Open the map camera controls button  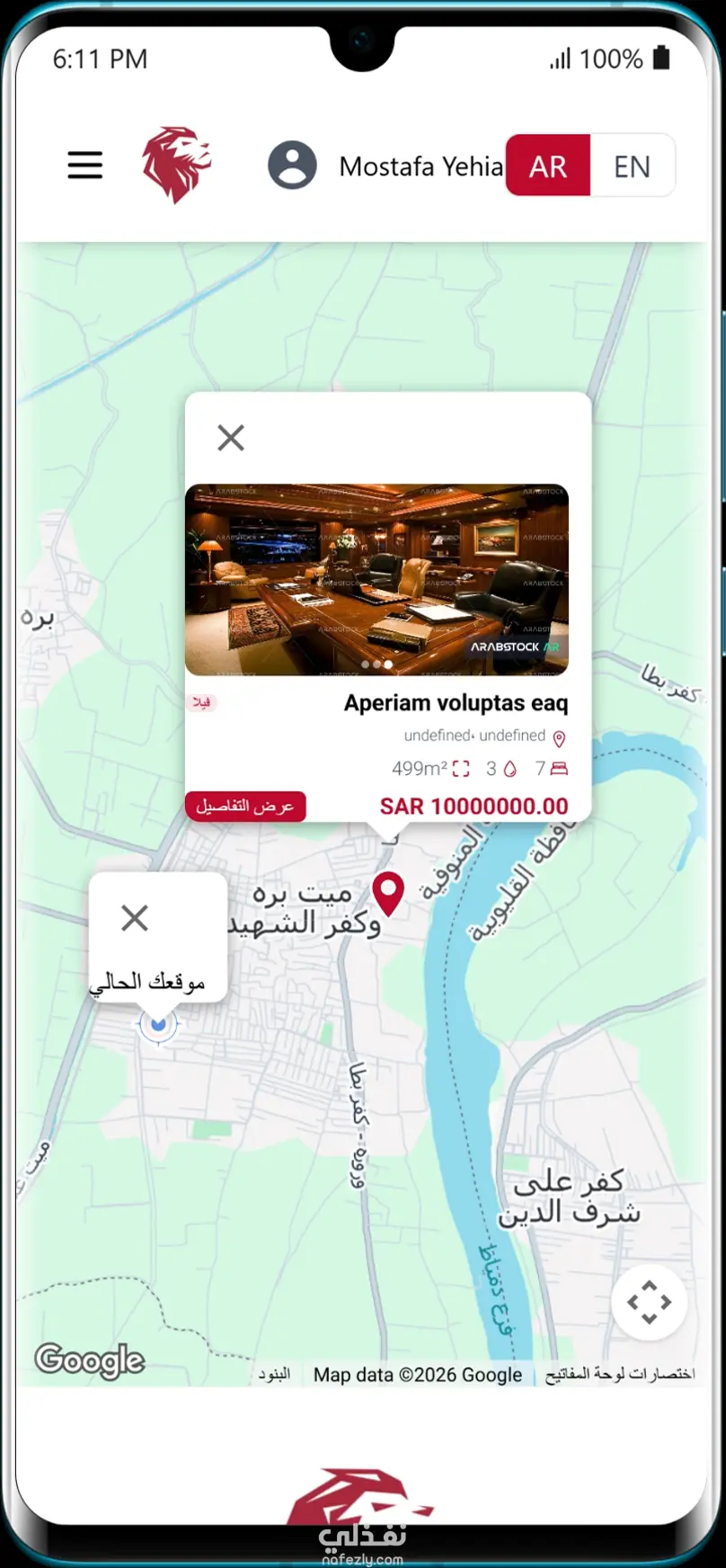pos(649,1302)
